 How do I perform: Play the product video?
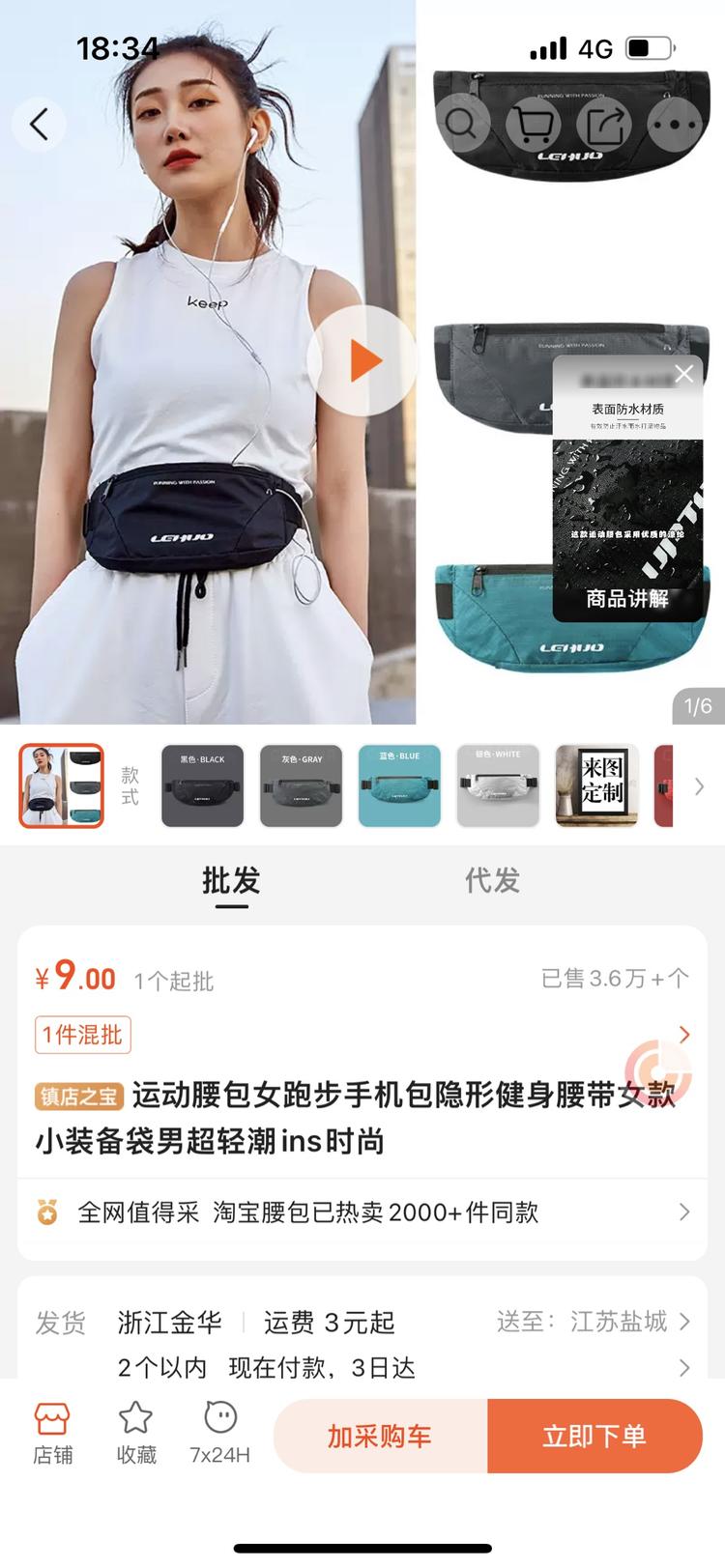click(x=361, y=358)
